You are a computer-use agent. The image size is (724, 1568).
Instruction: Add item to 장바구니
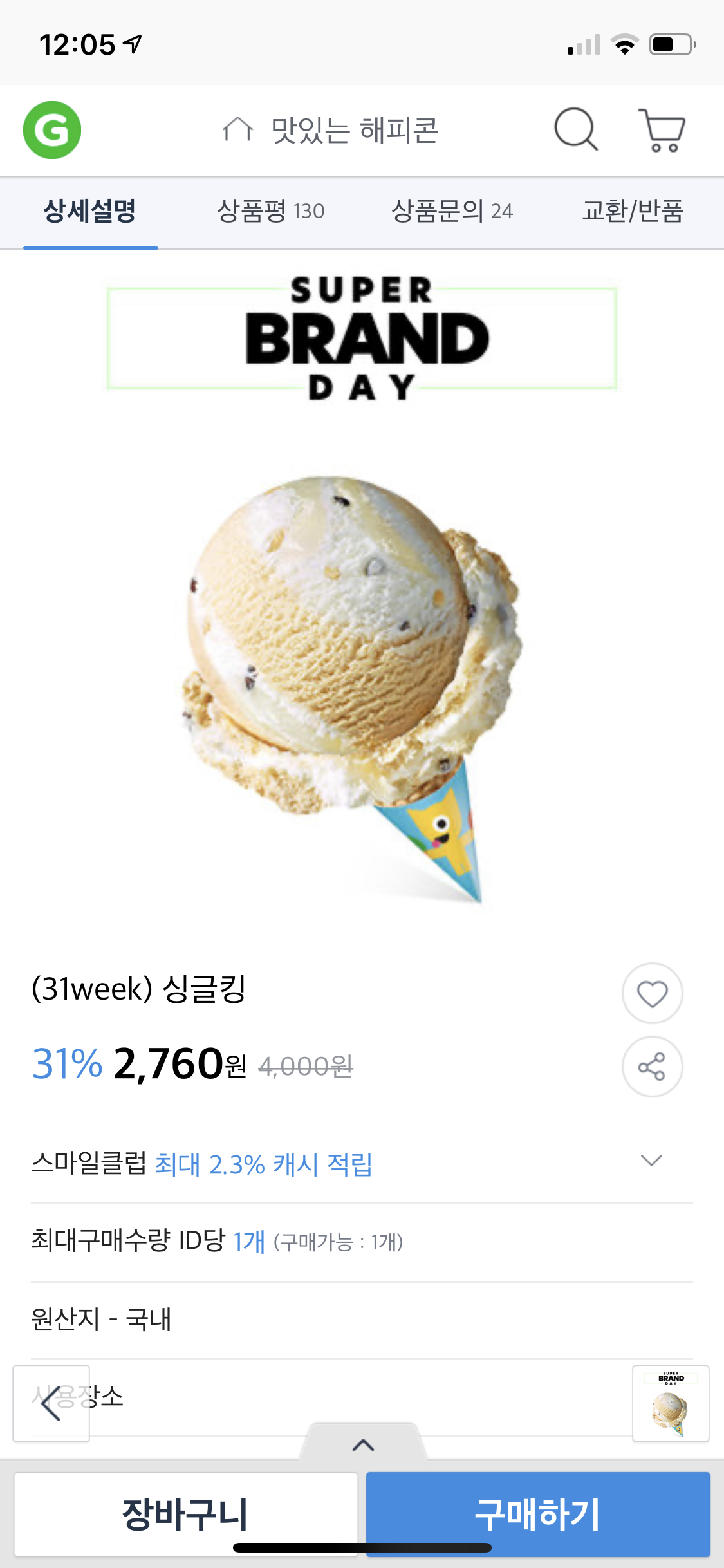coord(186,1514)
